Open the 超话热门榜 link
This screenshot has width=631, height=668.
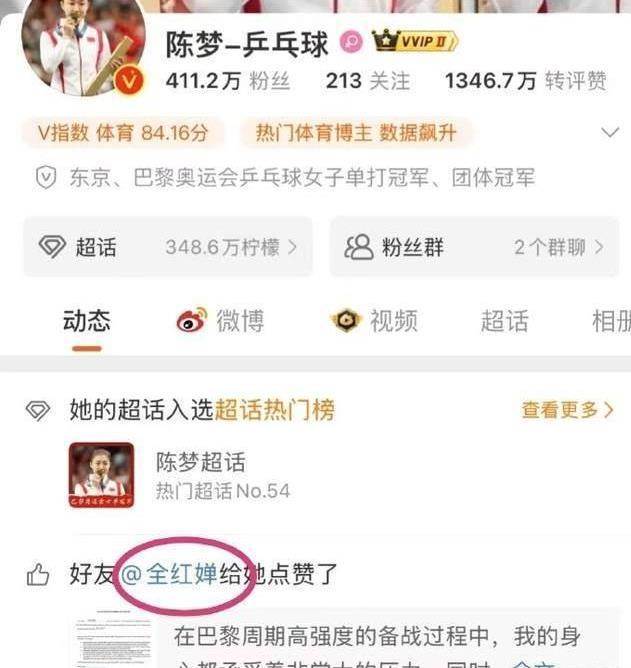(x=274, y=410)
